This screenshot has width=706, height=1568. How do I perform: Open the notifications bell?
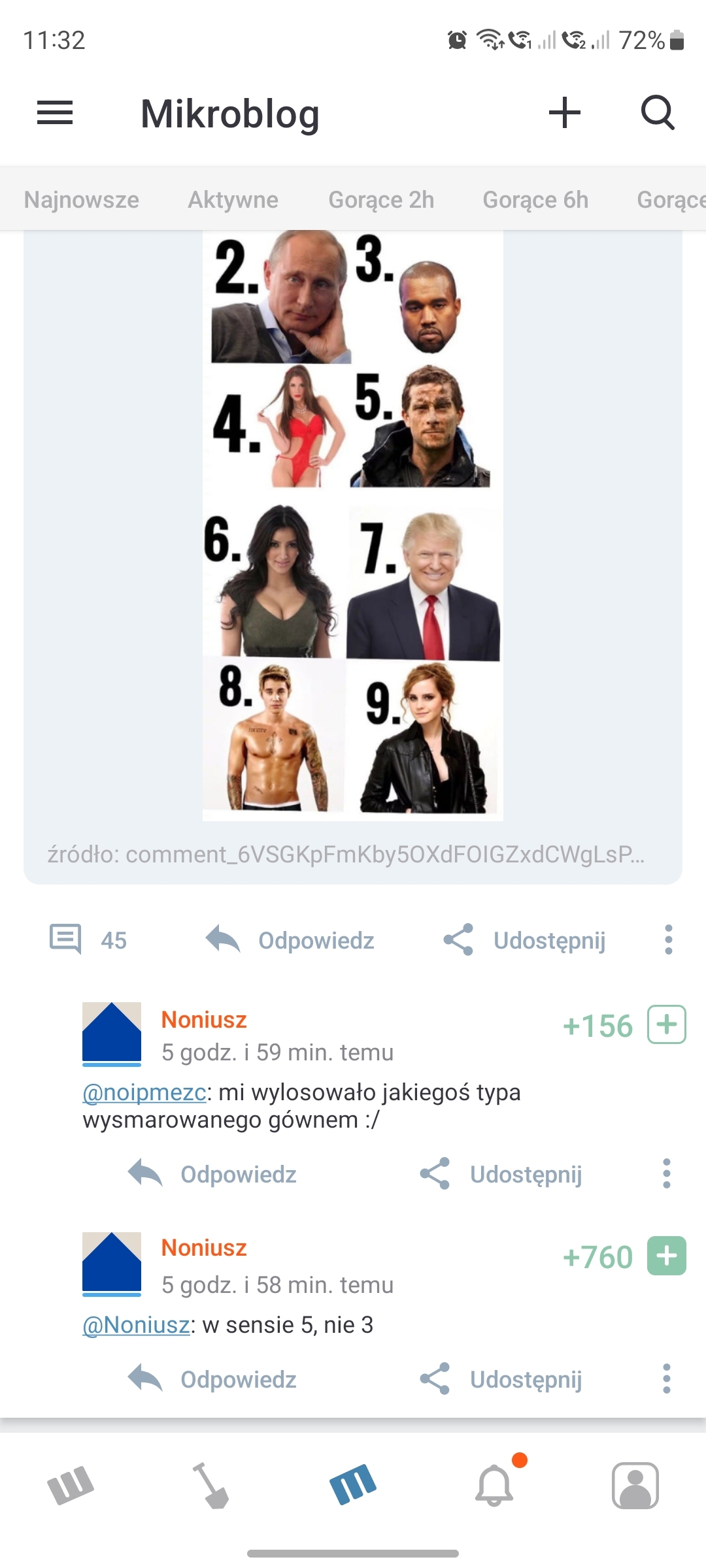point(495,1484)
